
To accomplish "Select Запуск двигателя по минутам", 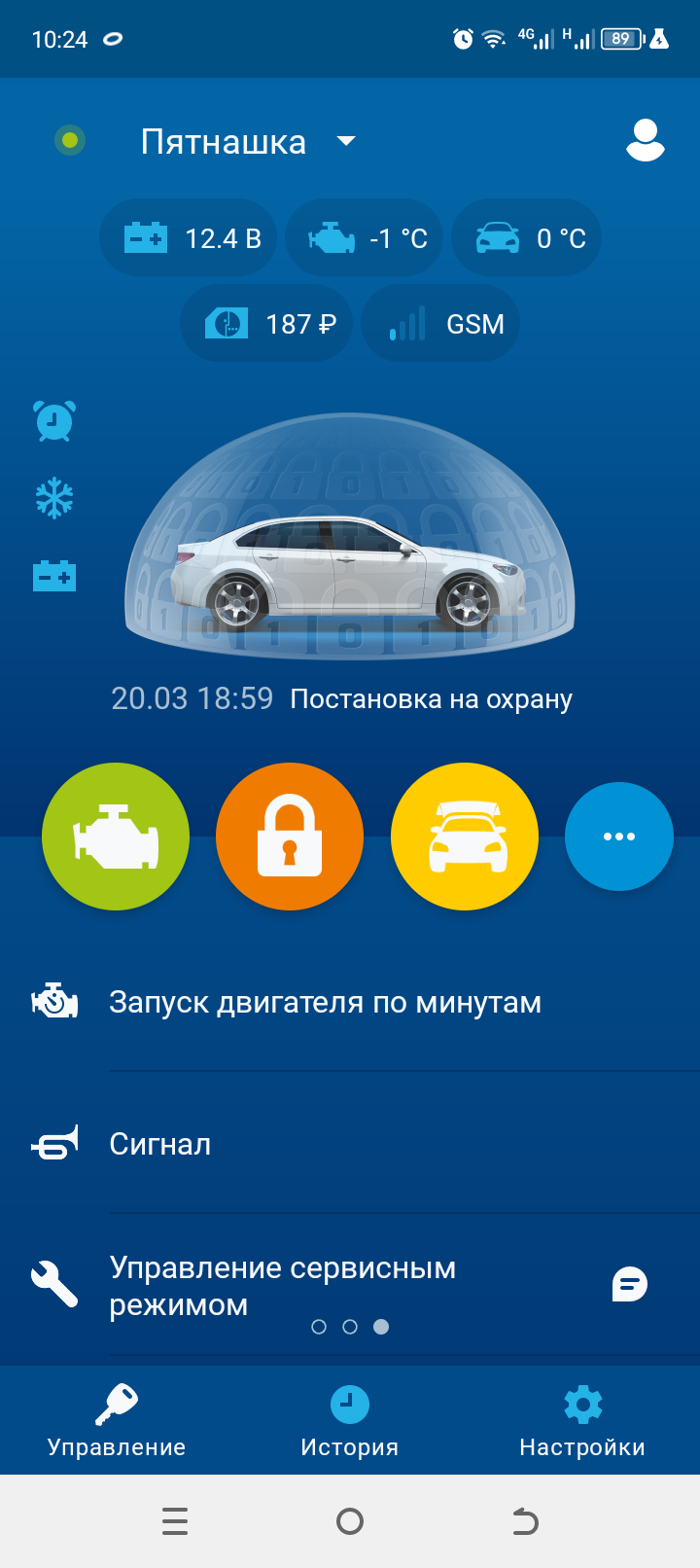I will point(325,1002).
